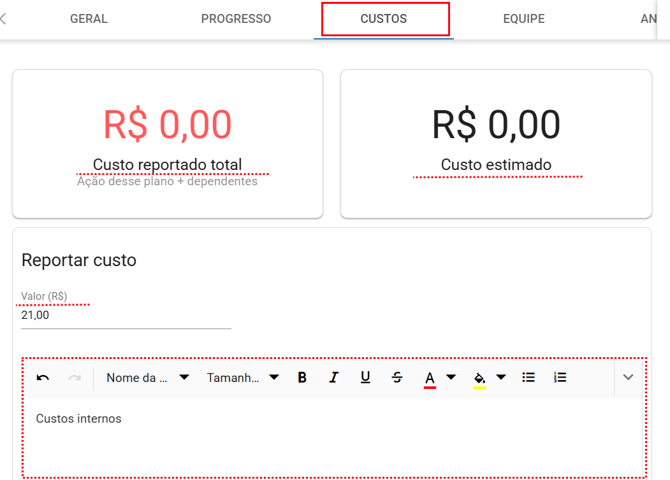Viewport: 670px width, 480px height.
Task: Switch to the Geral tab
Action: tap(89, 19)
